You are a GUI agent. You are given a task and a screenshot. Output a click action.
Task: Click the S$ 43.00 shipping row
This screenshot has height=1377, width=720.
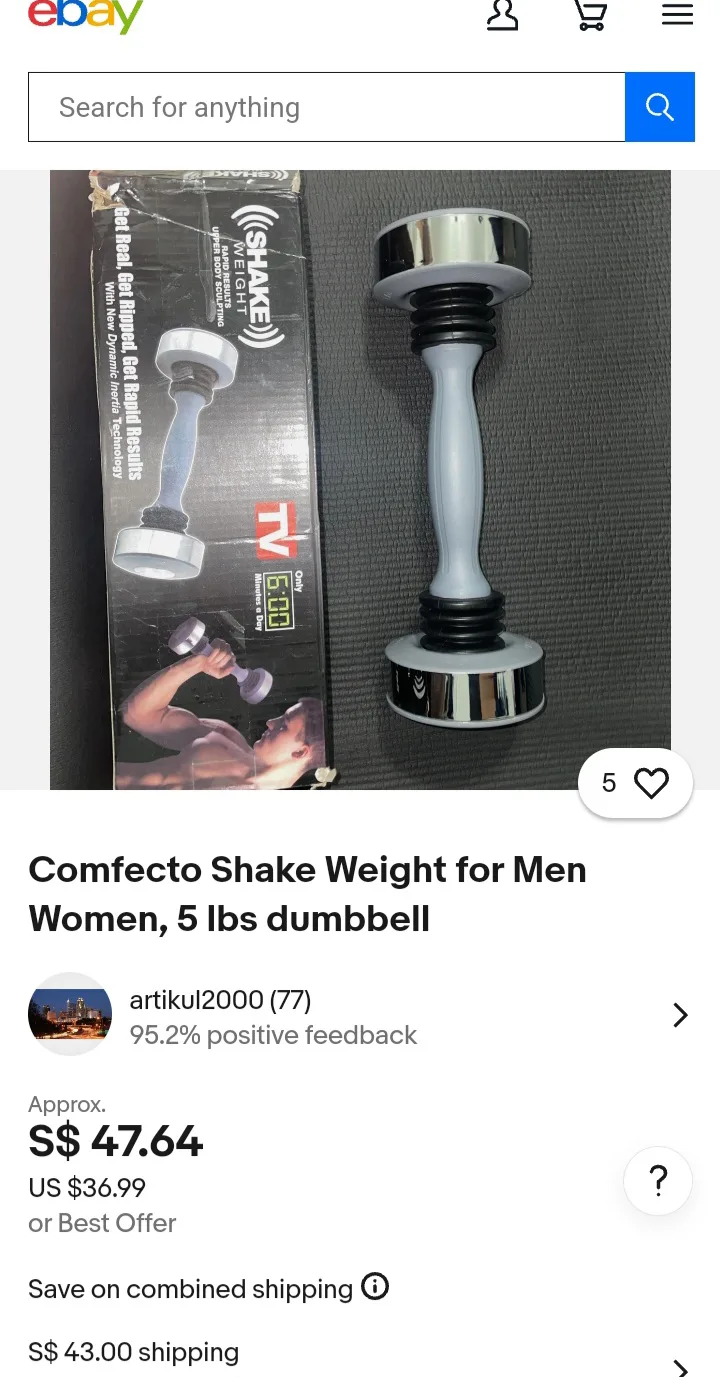pos(133,1352)
